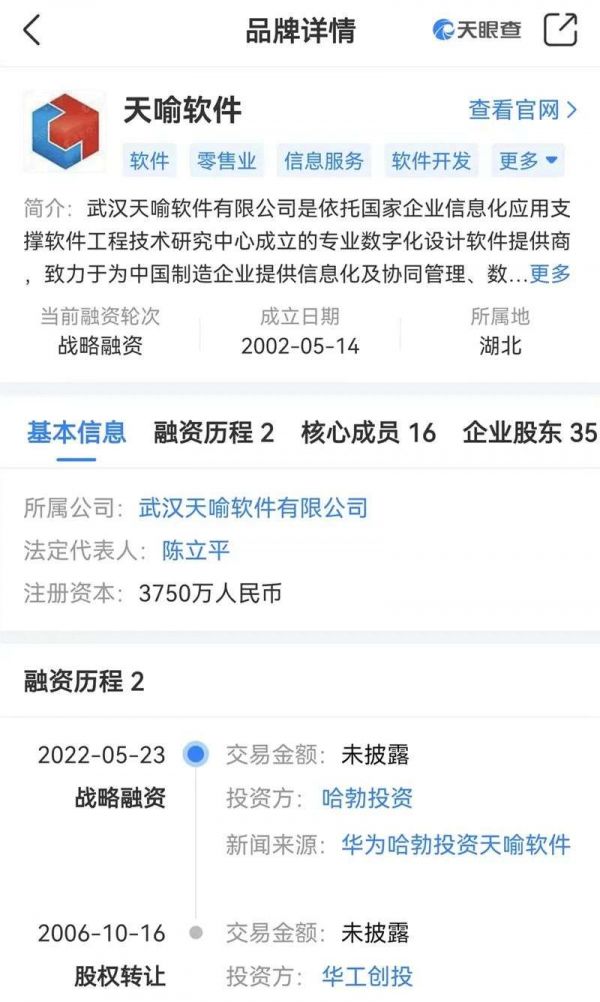Screen dimensions: 600x1002
Task: Open company 武汉天喻软件有限公司
Action: coord(253,508)
